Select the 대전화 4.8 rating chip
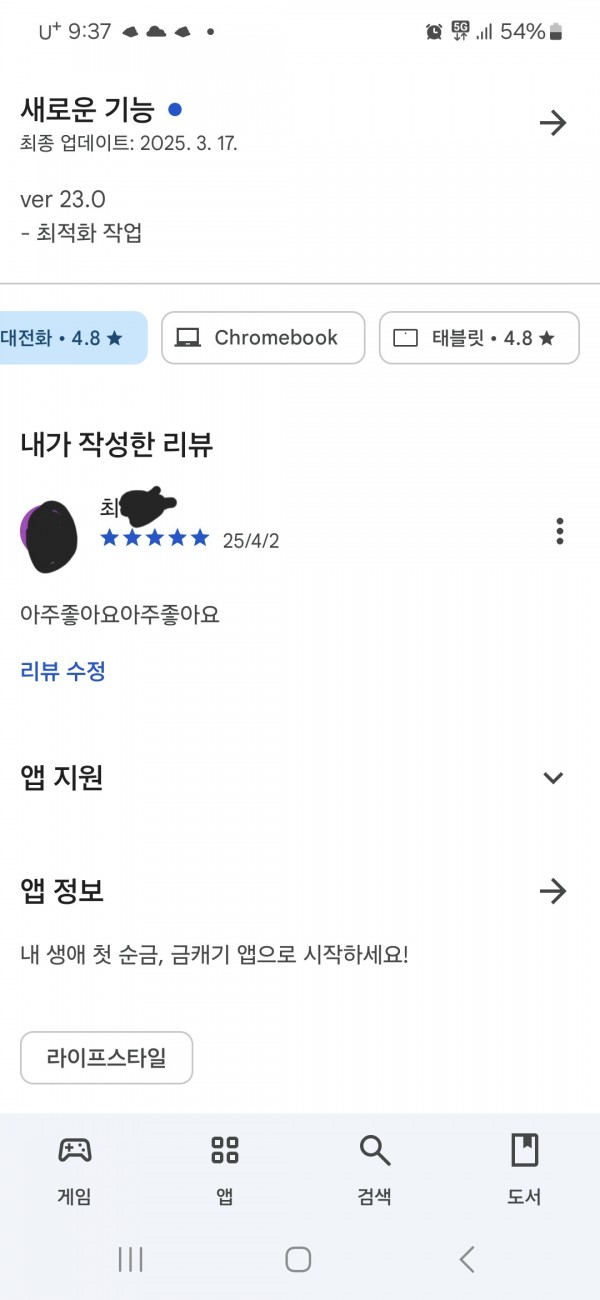This screenshot has width=600, height=1300. 71,338
